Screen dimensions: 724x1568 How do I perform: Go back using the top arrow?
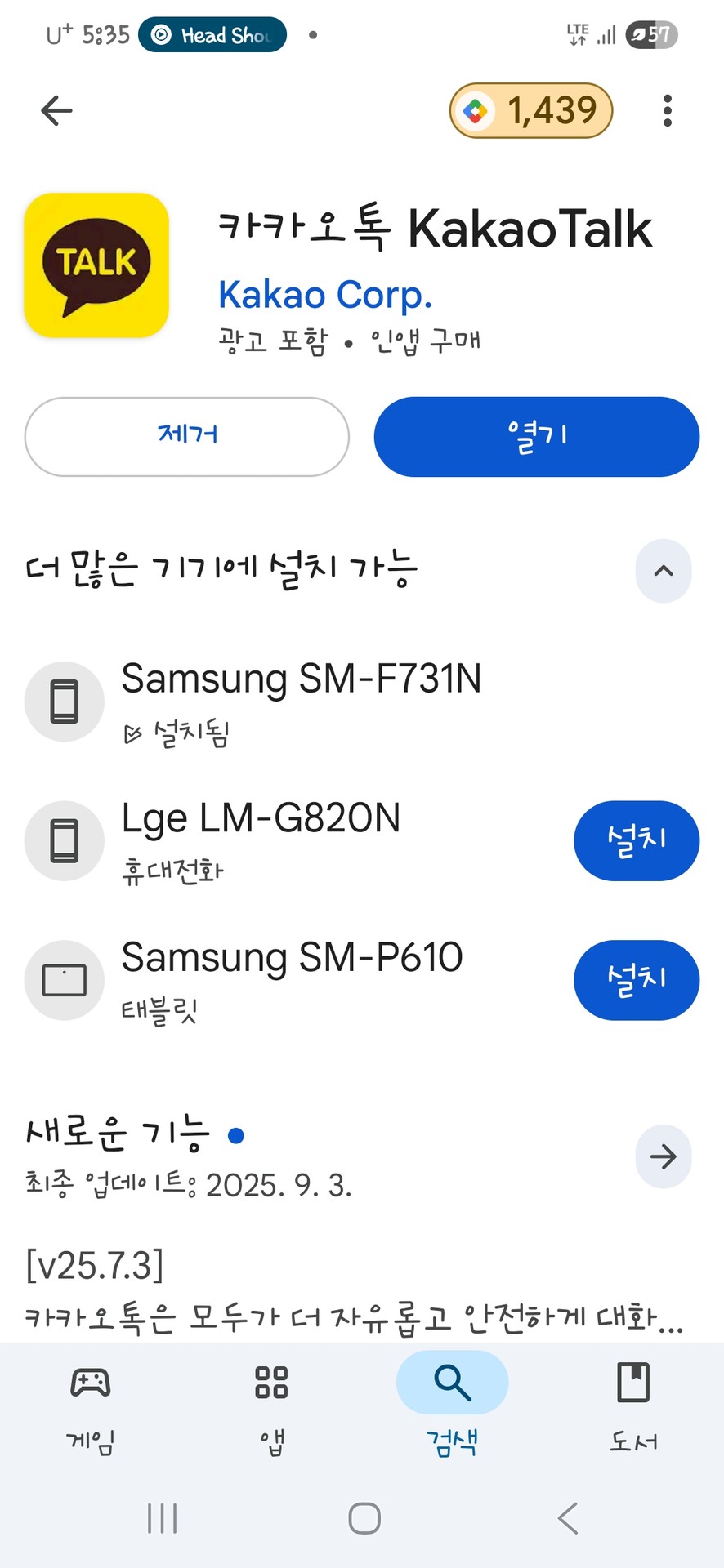pos(56,110)
